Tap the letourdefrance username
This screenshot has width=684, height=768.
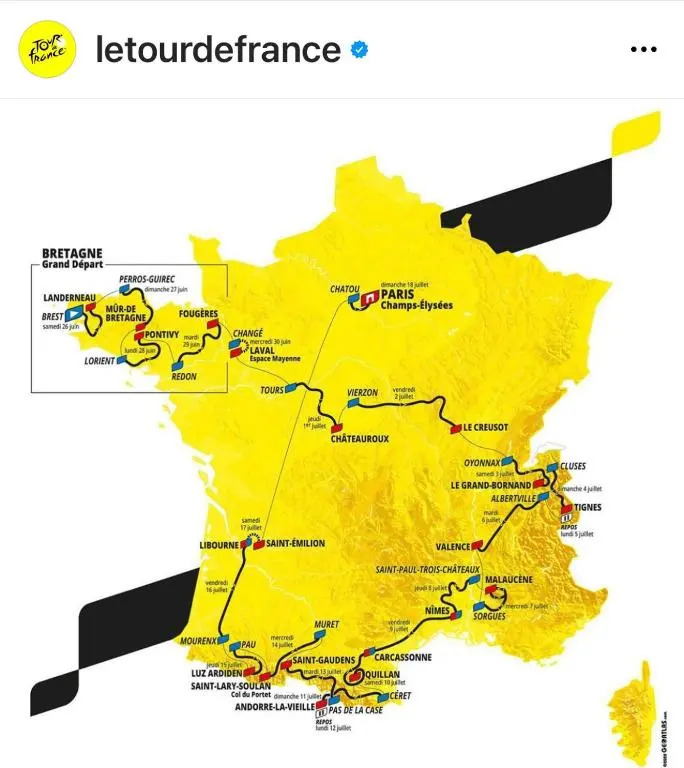pos(217,49)
